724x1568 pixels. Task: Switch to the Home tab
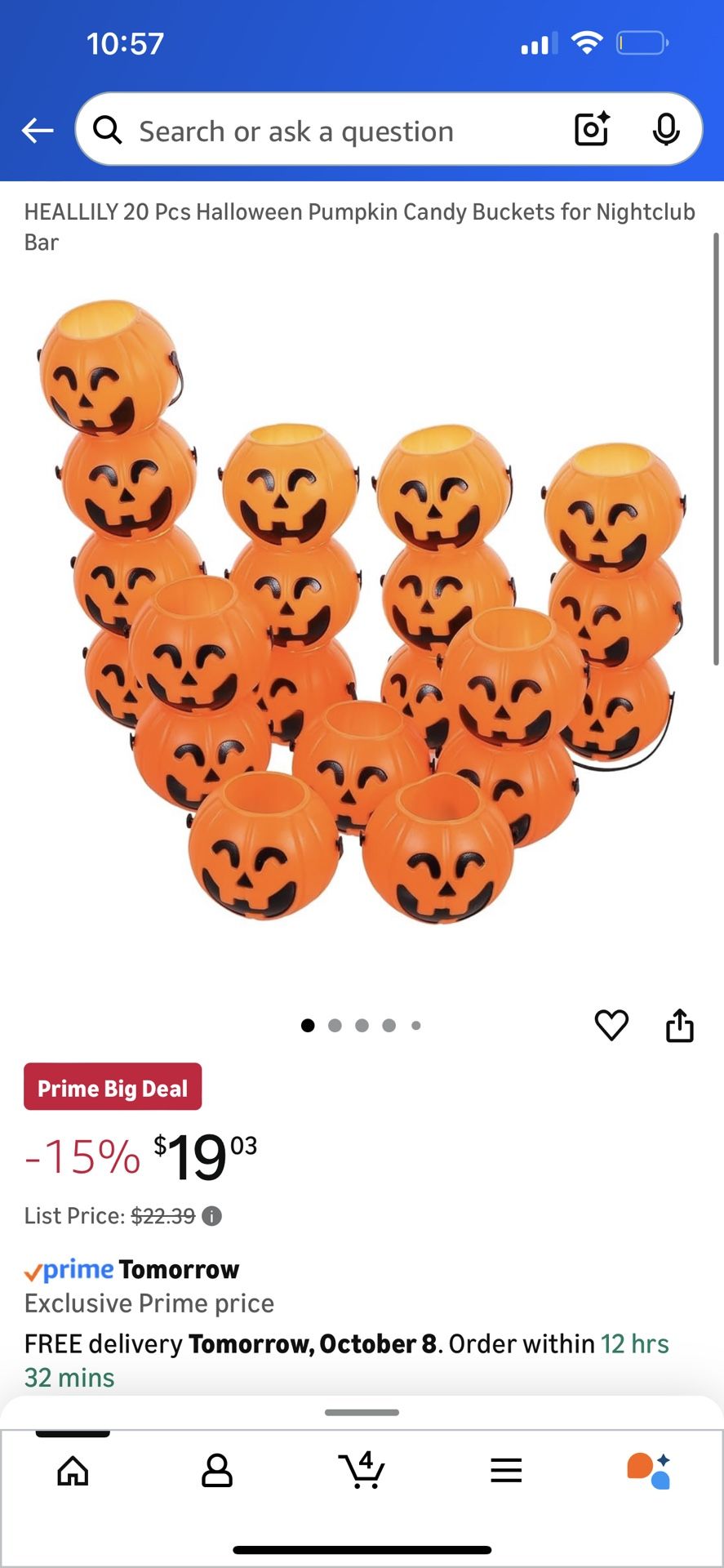[x=73, y=1471]
